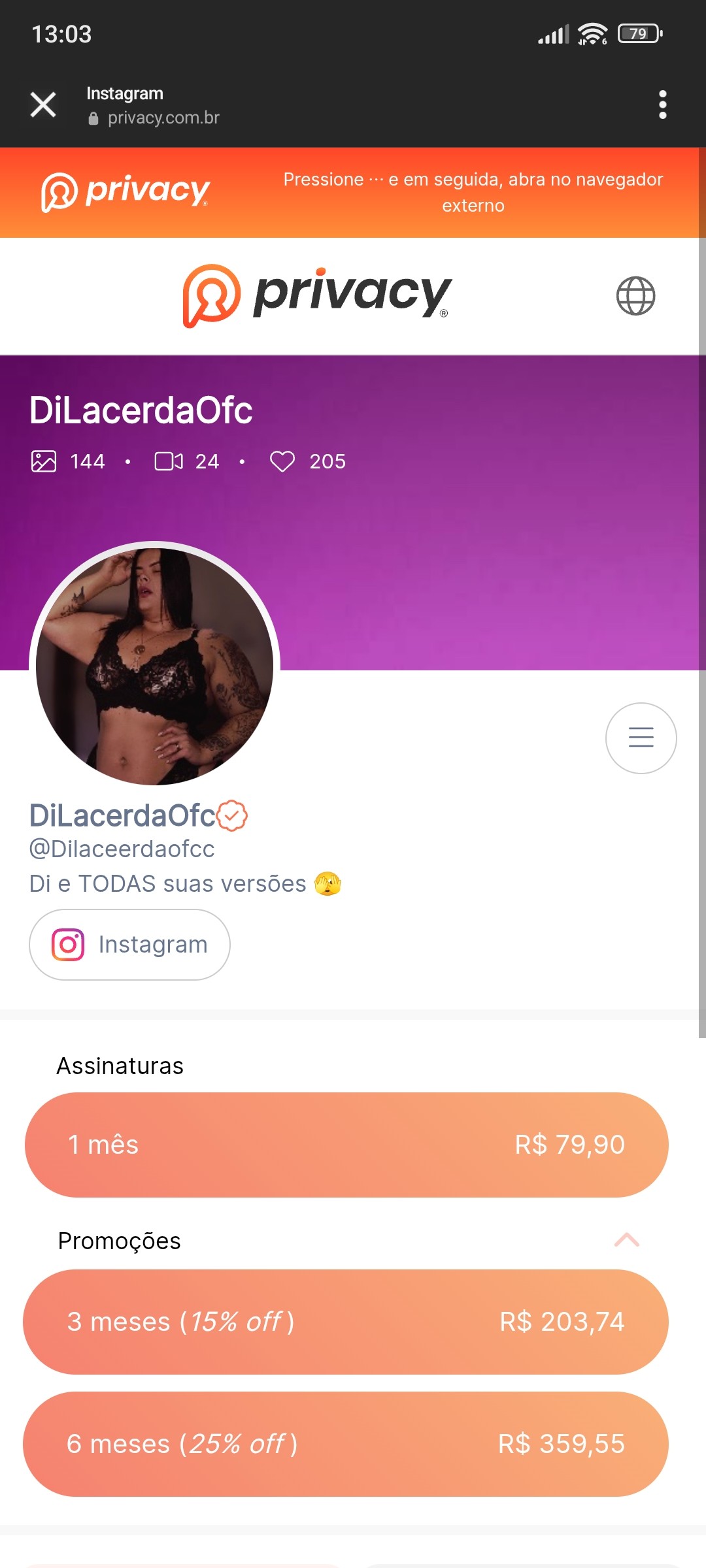Select the 1 mês subscription for R$ 79,90
This screenshot has width=706, height=1568.
(x=346, y=1145)
